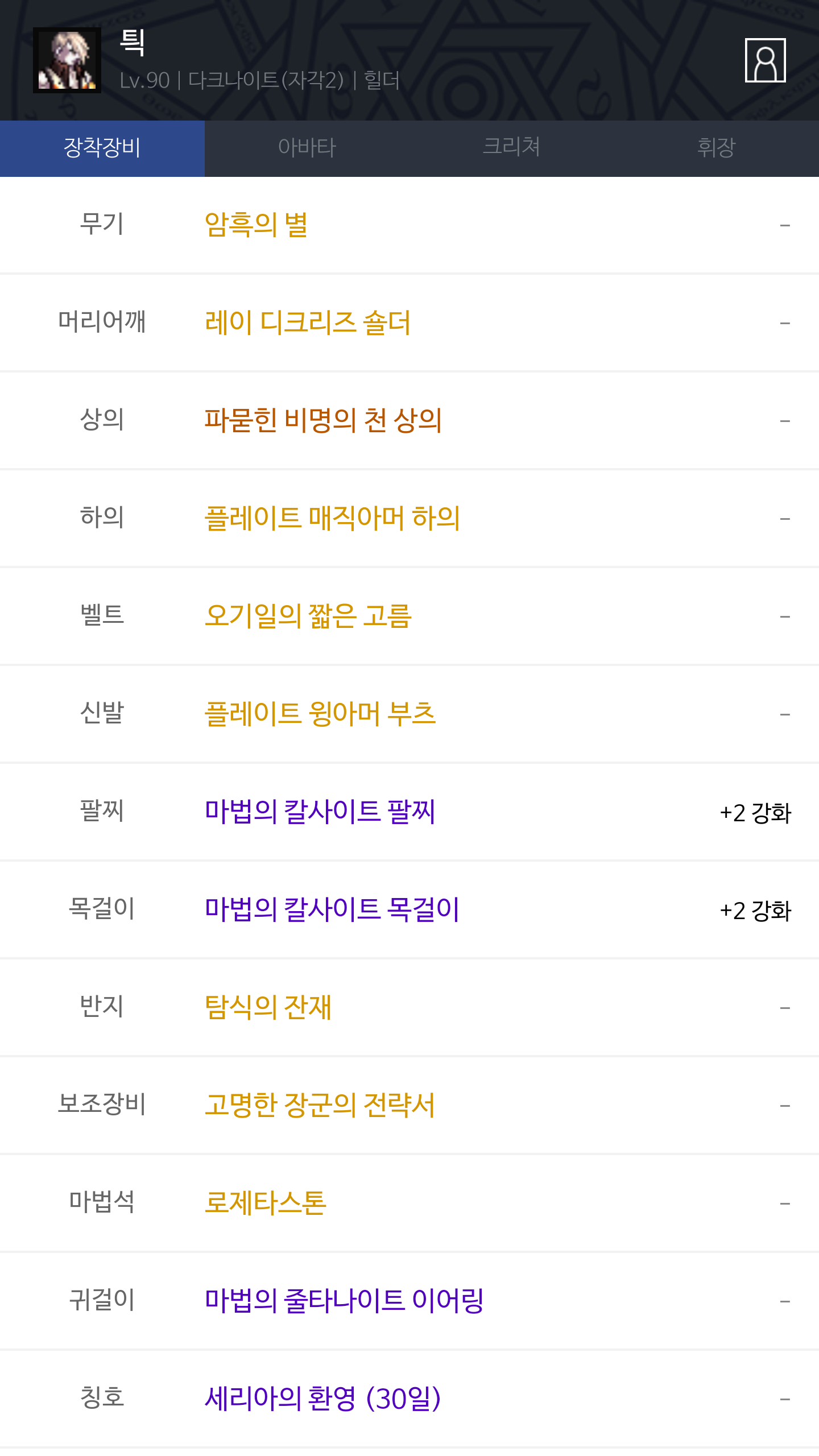View 파묻힌 비명의 천 상의 details
Image resolution: width=819 pixels, height=1456 pixels.
point(323,420)
